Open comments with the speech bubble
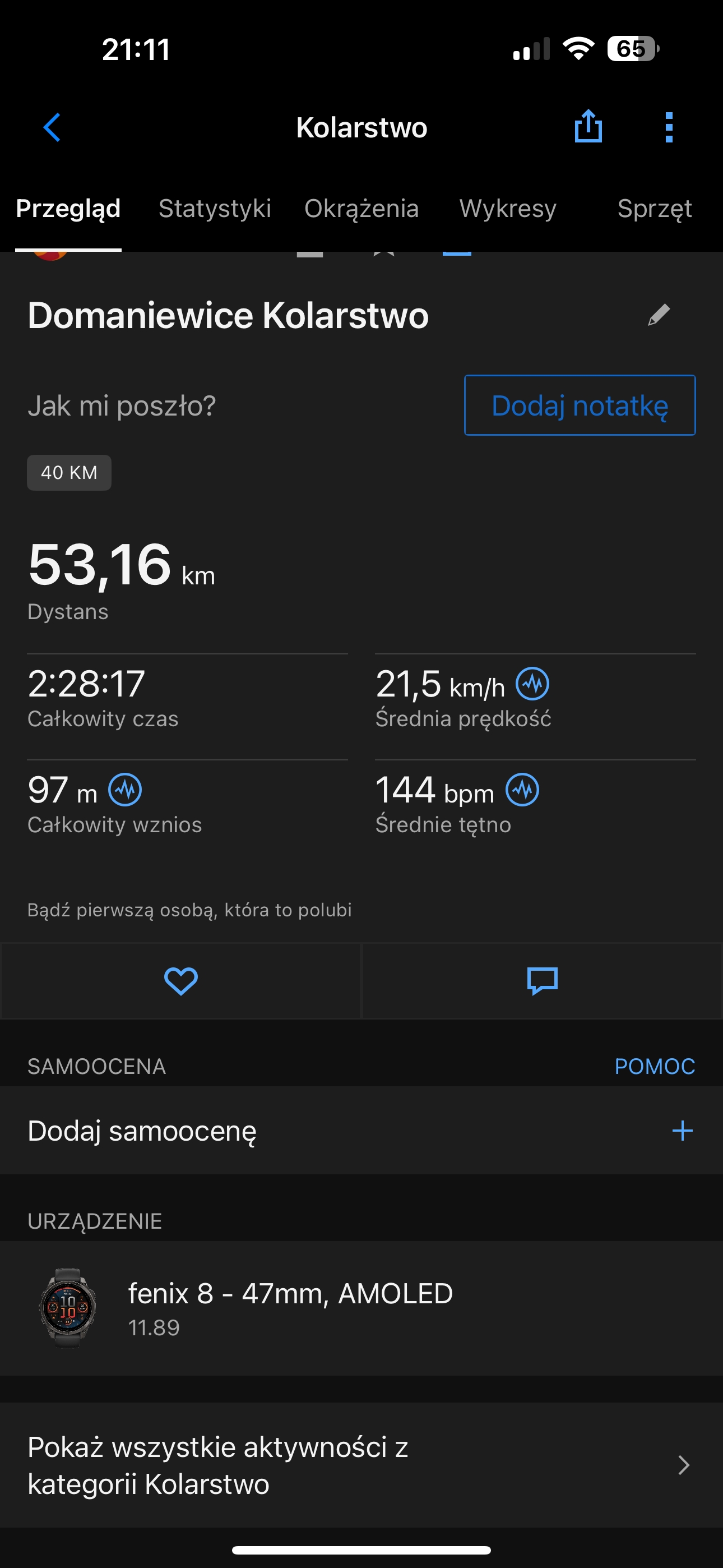 [x=541, y=981]
